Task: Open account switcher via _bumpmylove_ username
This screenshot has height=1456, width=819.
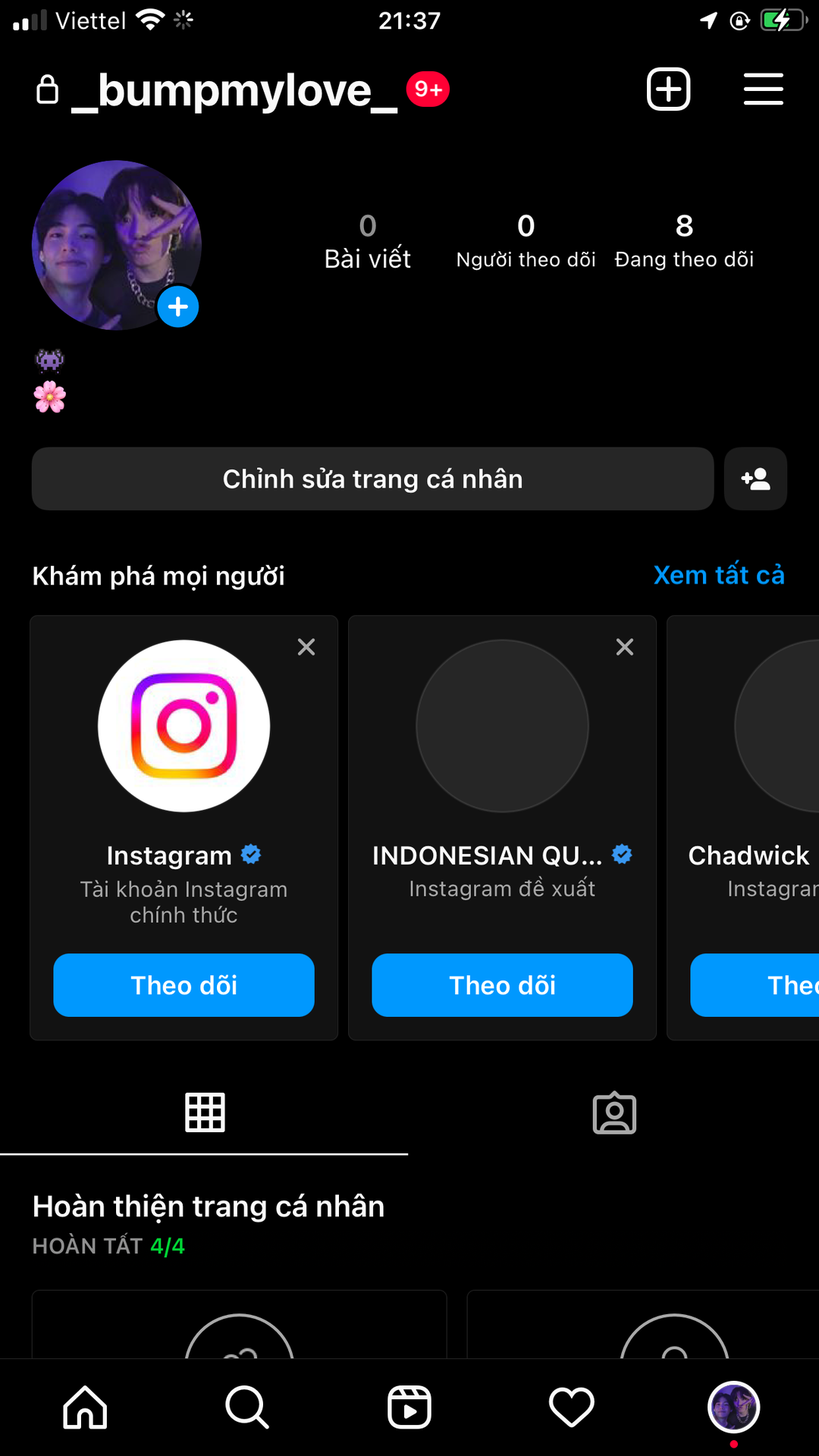Action: pos(234,91)
